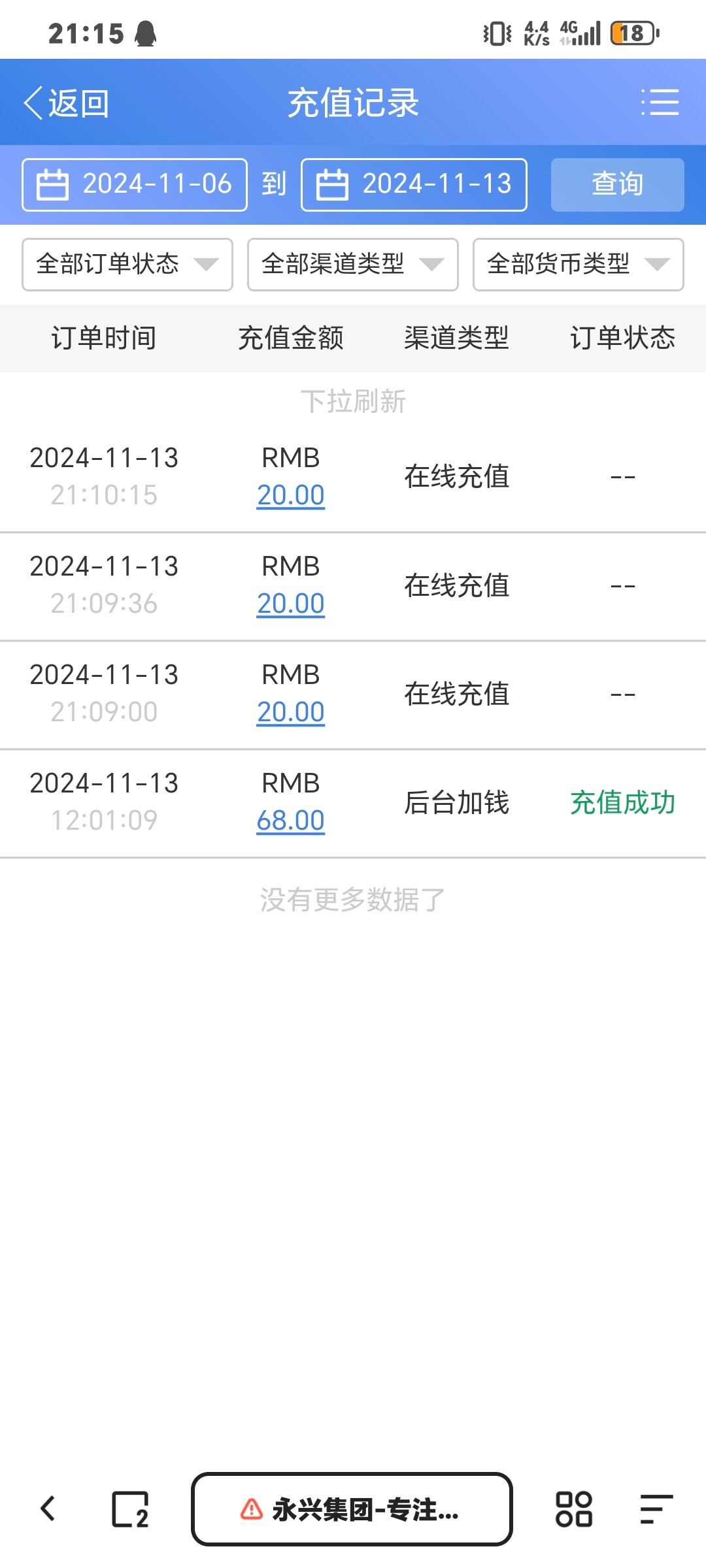This screenshot has width=706, height=1568.
Task: Open the list menu icon in header
Action: (660, 103)
